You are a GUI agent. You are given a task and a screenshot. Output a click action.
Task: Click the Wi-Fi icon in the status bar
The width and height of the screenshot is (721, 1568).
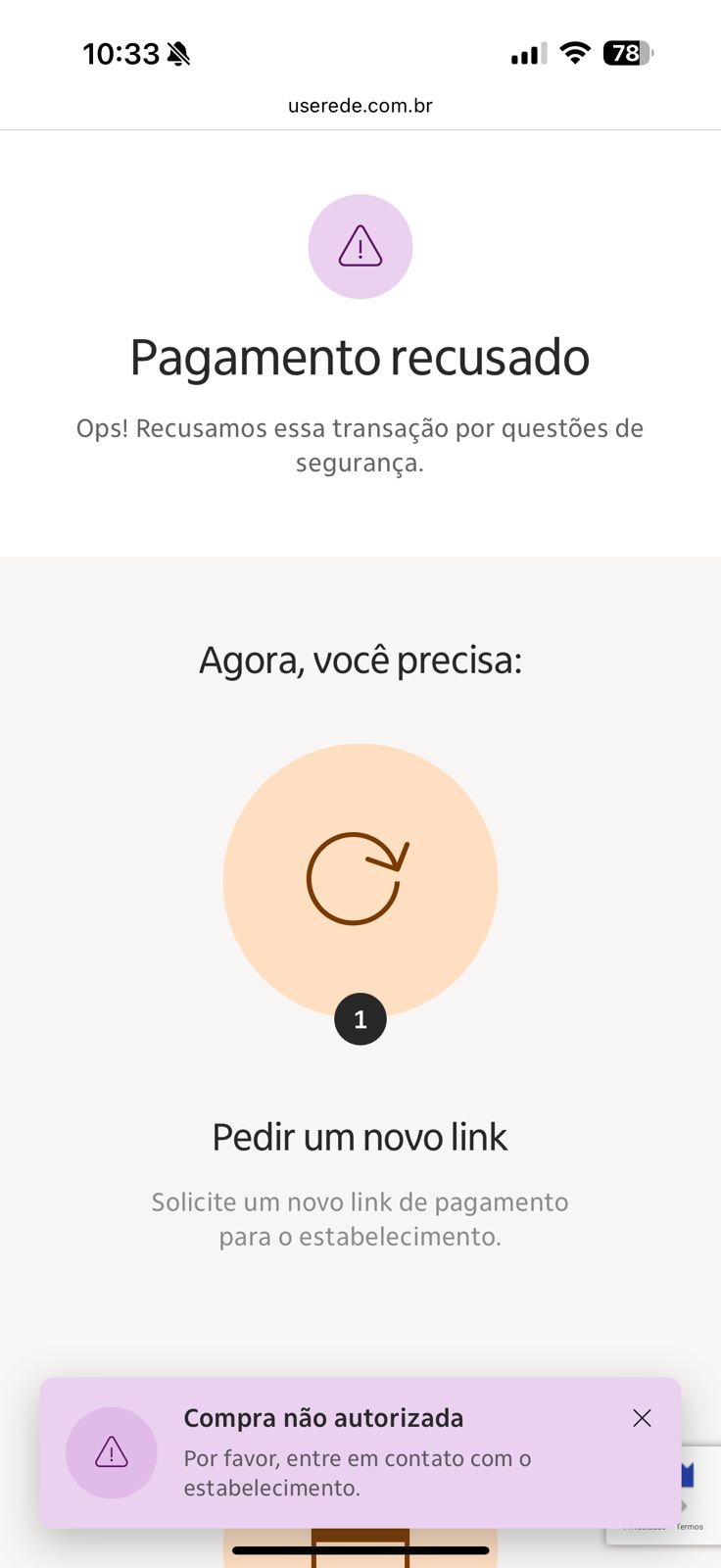tap(575, 53)
